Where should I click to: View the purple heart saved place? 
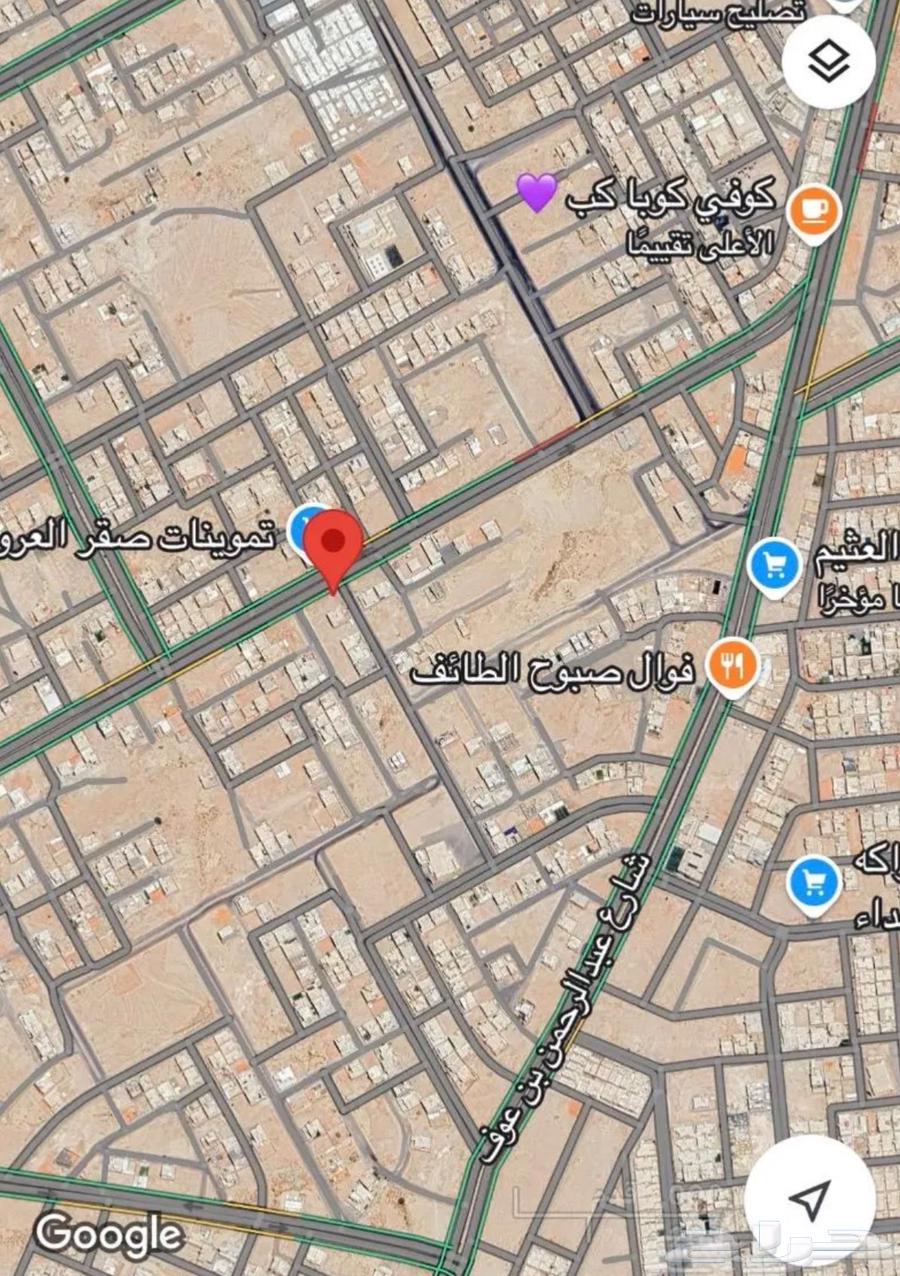pos(537,192)
